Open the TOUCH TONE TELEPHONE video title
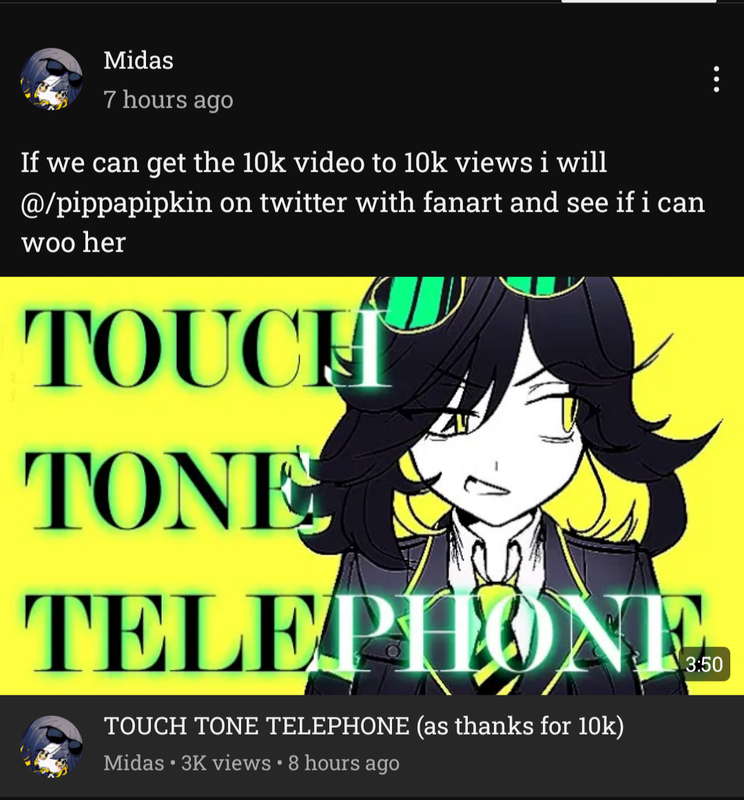The image size is (744, 800). click(364, 727)
